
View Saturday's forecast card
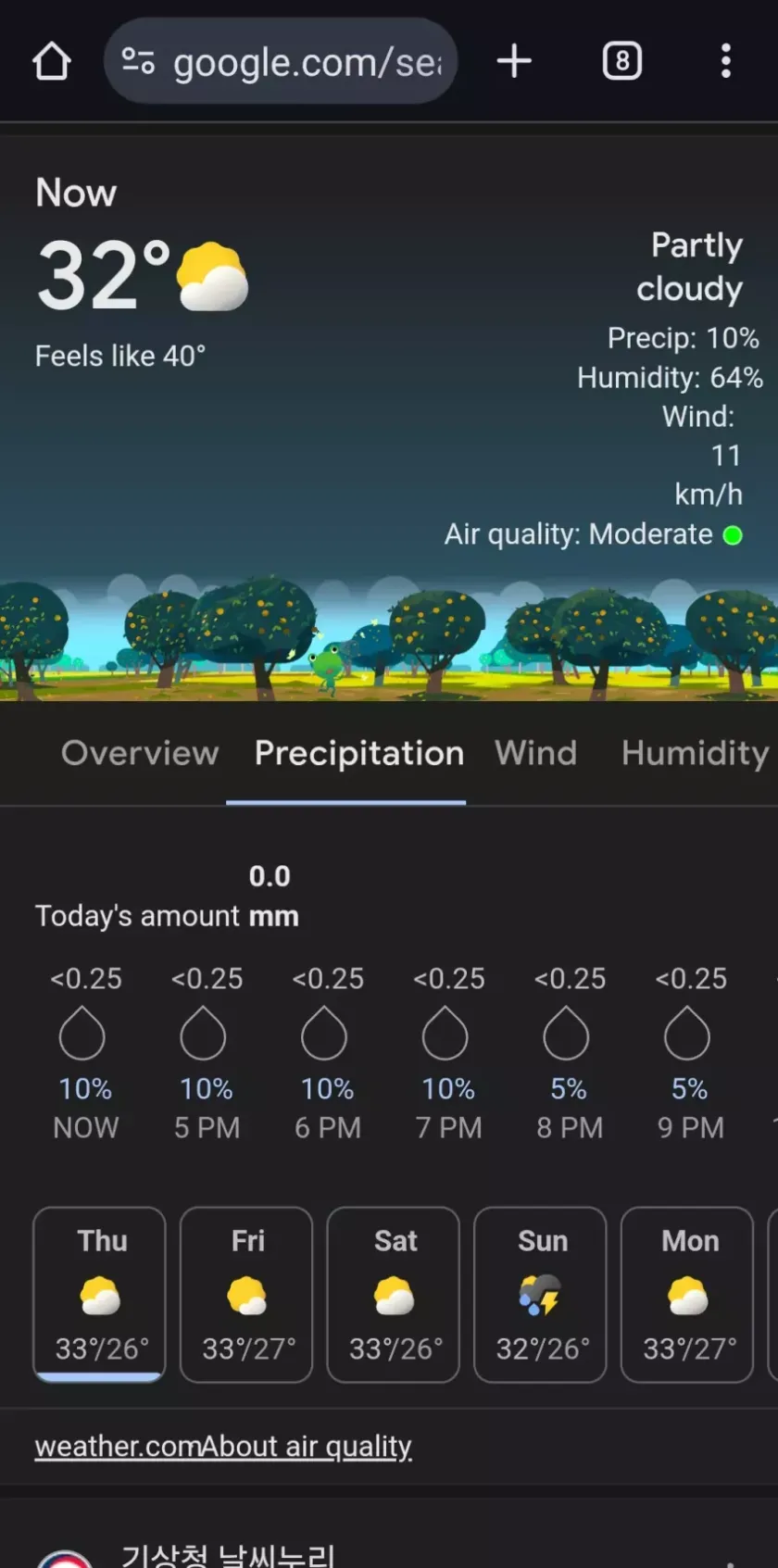tap(394, 1295)
